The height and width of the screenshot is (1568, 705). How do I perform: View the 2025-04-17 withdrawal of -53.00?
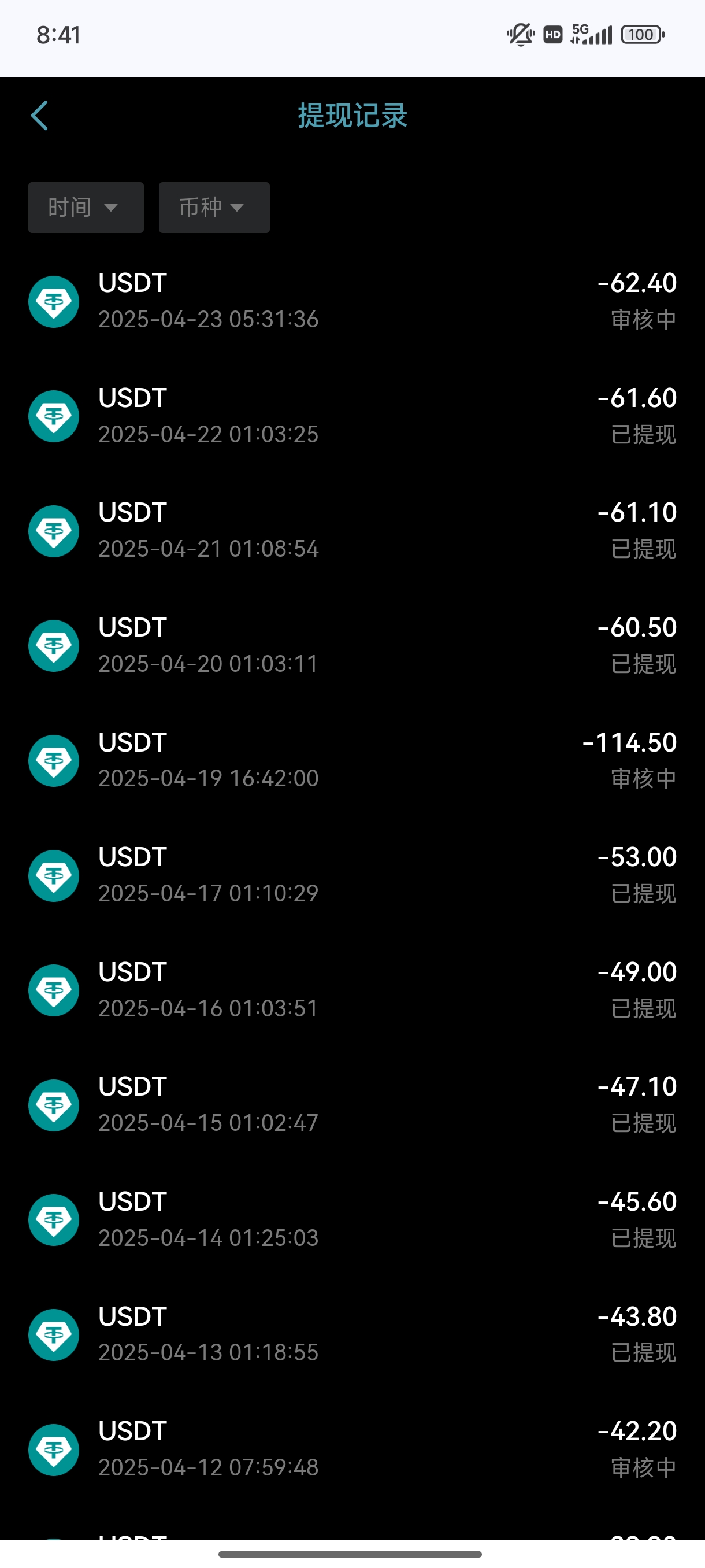pyautogui.click(x=352, y=875)
